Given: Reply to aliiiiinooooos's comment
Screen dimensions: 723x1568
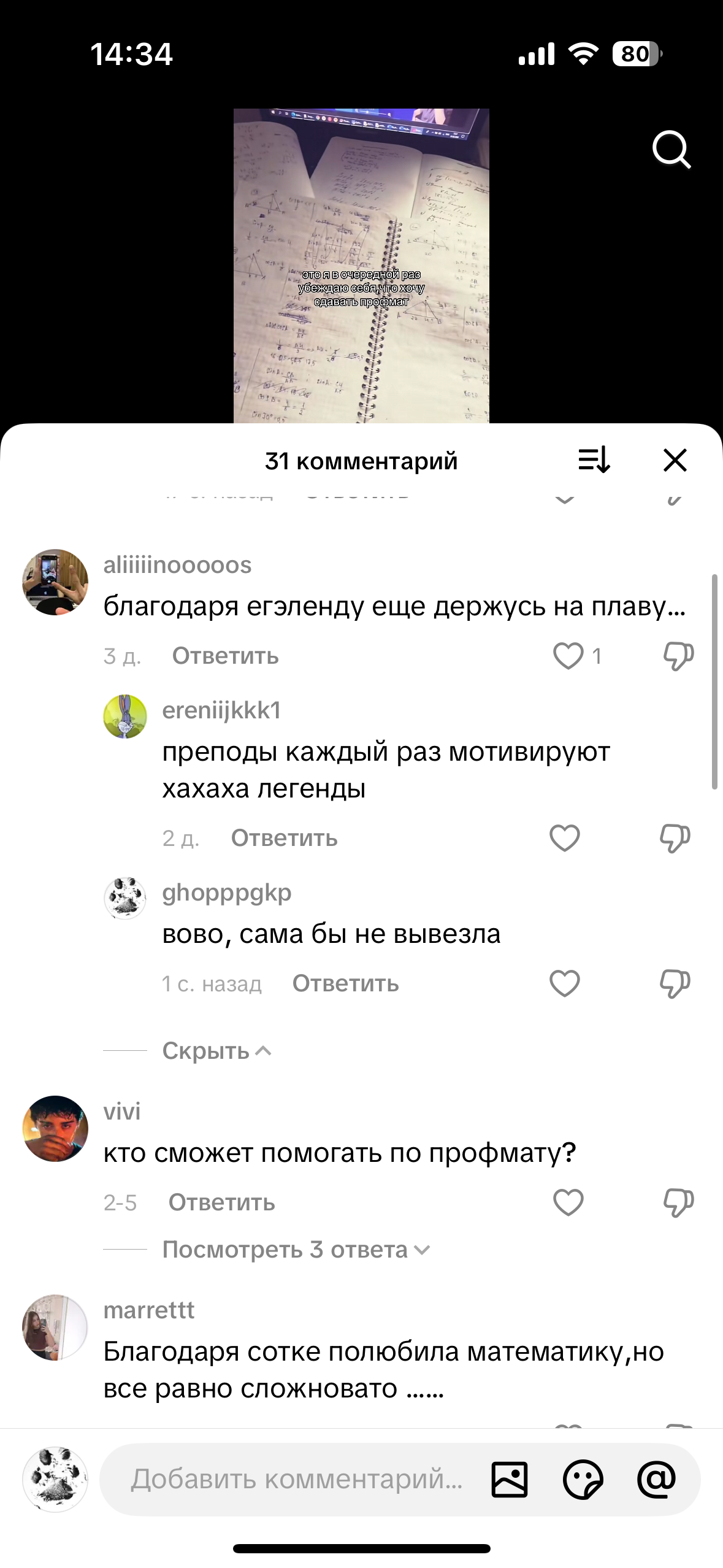Looking at the screenshot, I should 225,656.
